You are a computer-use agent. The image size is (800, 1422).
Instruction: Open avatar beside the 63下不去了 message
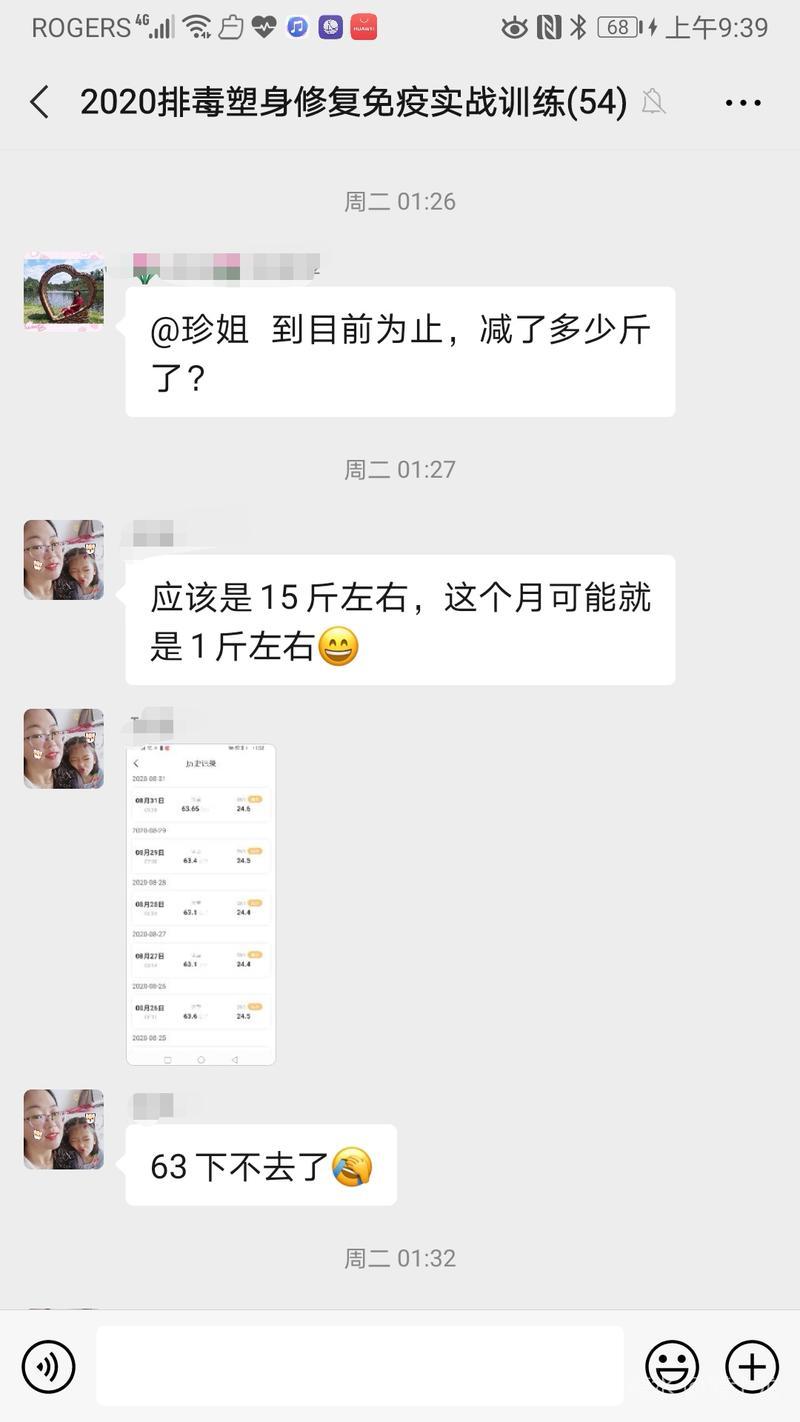tap(64, 1129)
